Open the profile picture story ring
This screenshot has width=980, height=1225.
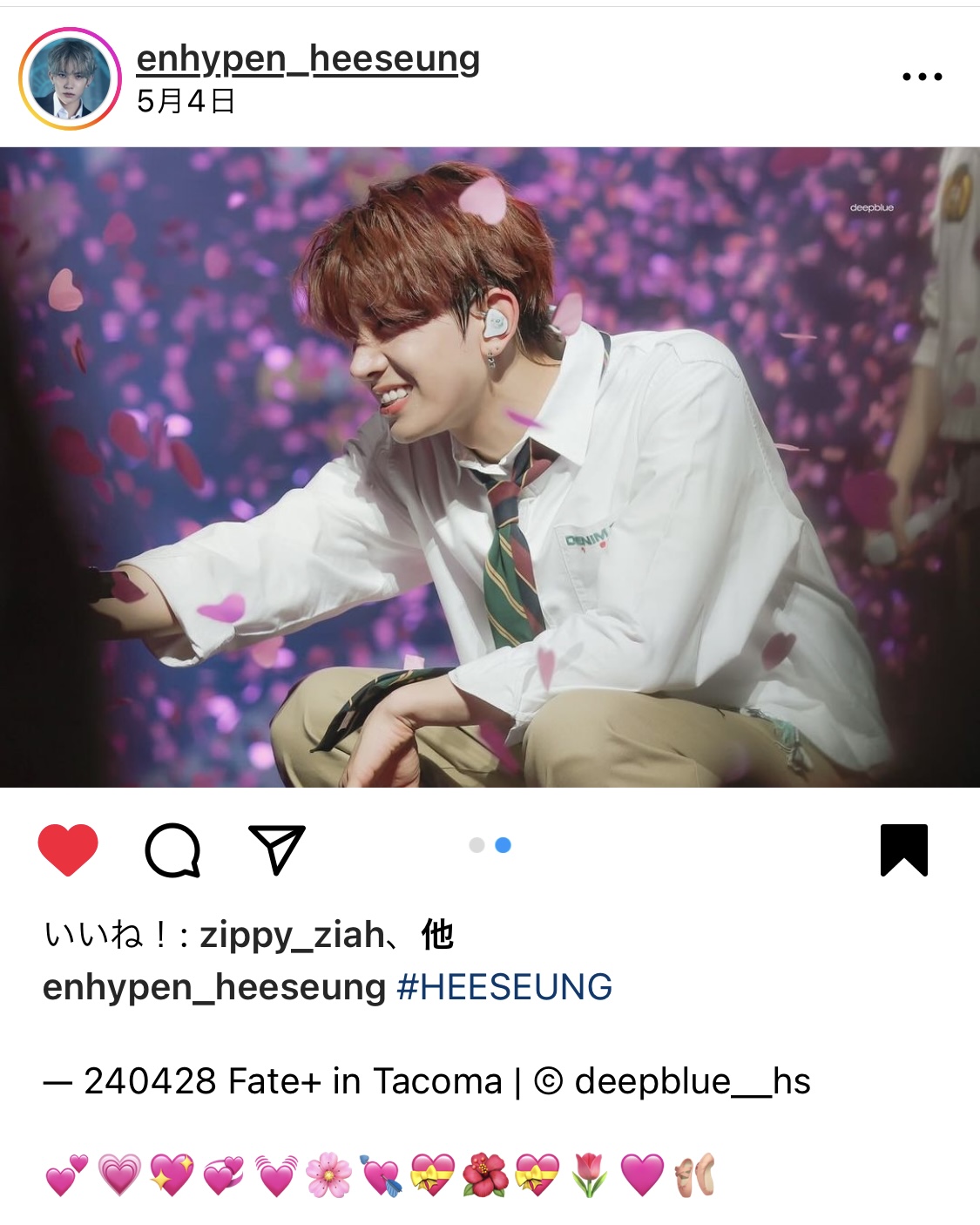pos(70,78)
